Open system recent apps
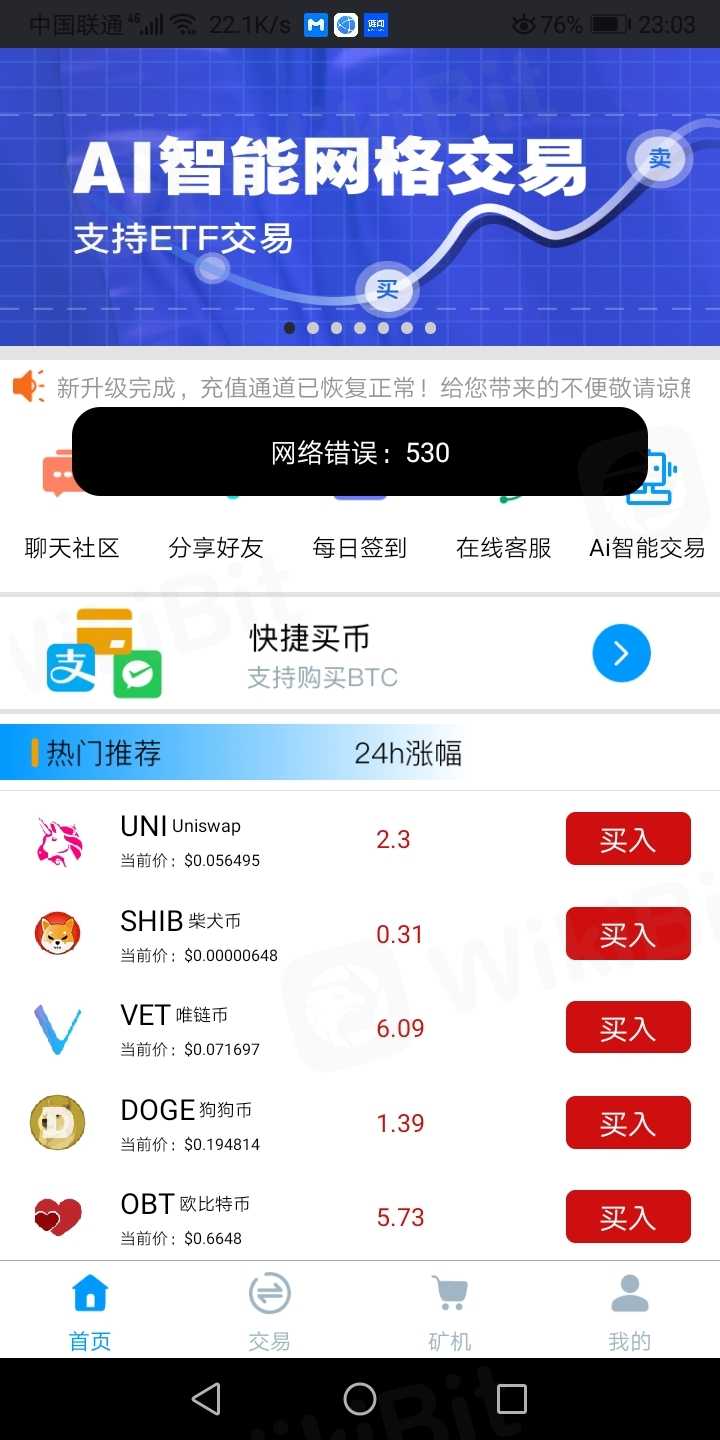 tap(512, 1399)
